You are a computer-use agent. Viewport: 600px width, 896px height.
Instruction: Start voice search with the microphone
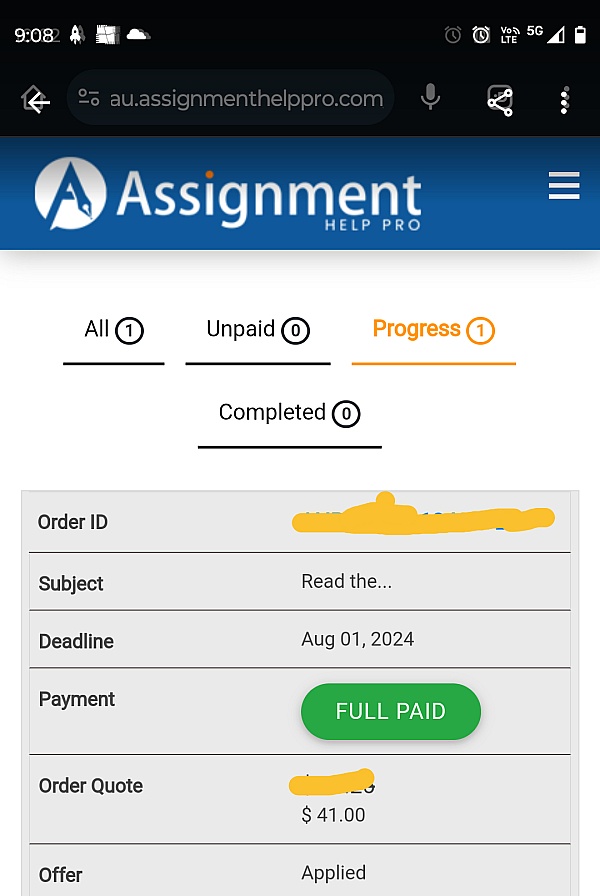point(430,99)
